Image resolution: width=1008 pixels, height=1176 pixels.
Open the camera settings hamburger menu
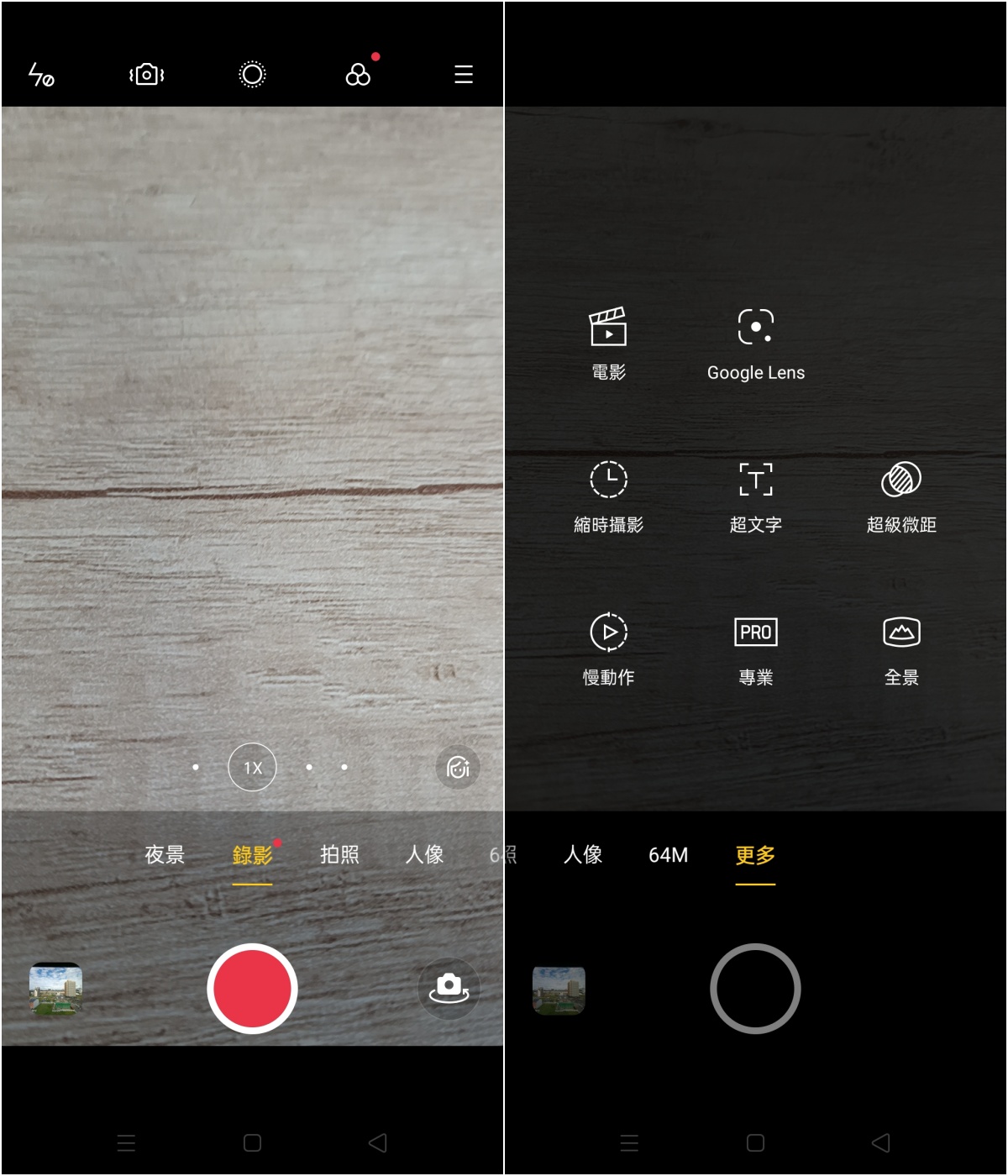pyautogui.click(x=463, y=75)
